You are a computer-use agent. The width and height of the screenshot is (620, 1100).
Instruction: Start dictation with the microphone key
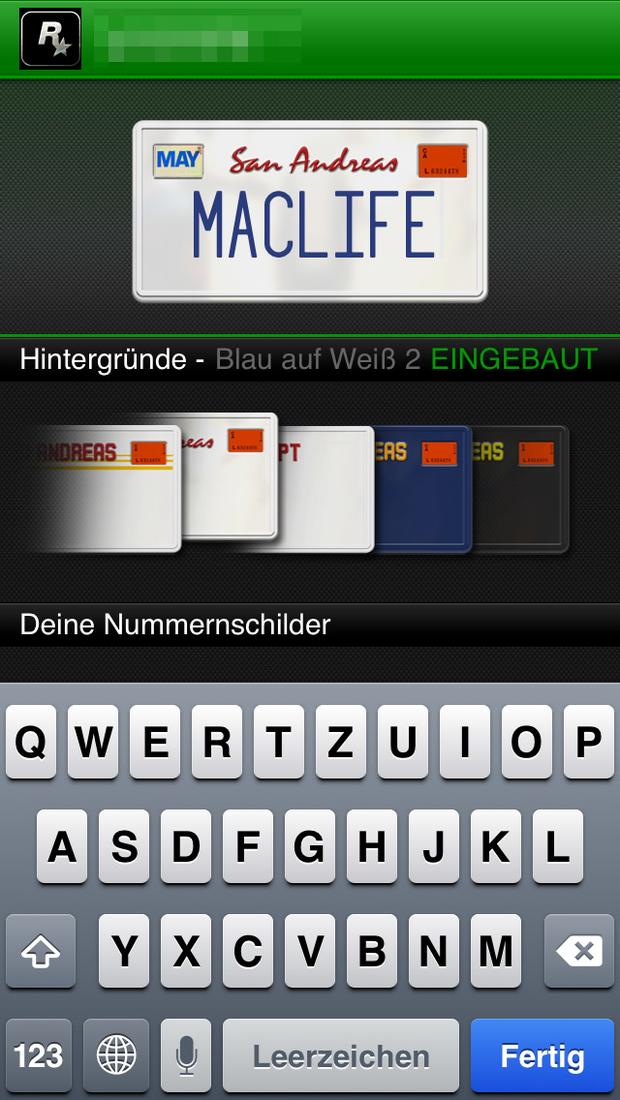tap(186, 1056)
